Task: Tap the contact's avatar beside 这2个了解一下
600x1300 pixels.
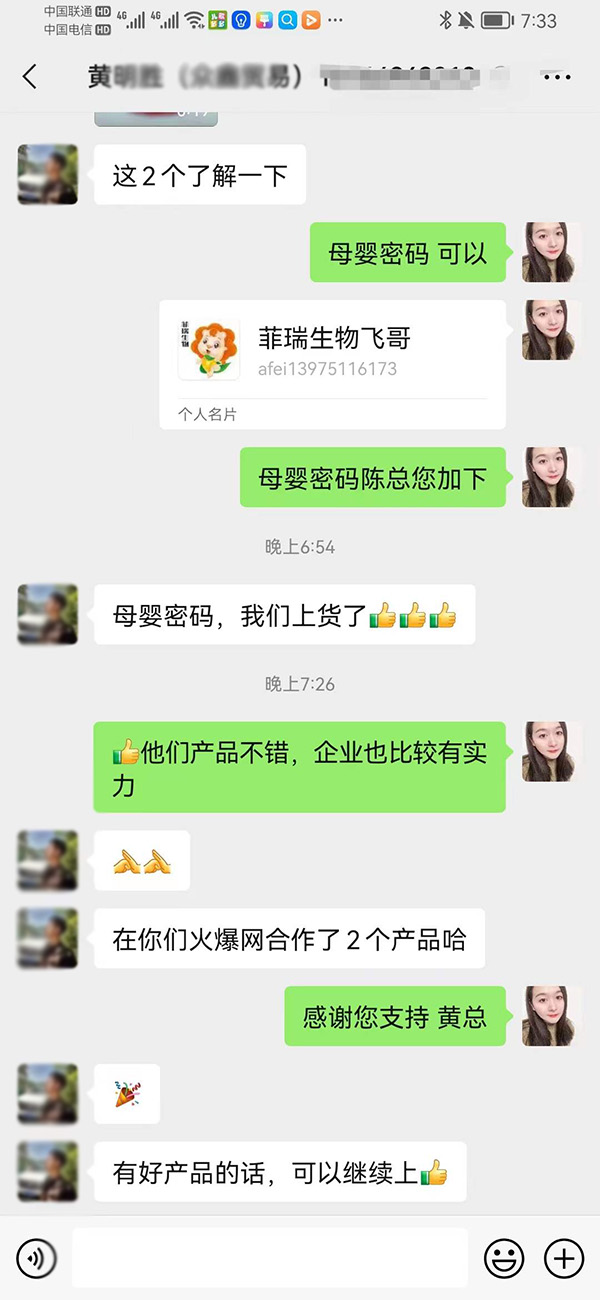Action: point(48,175)
